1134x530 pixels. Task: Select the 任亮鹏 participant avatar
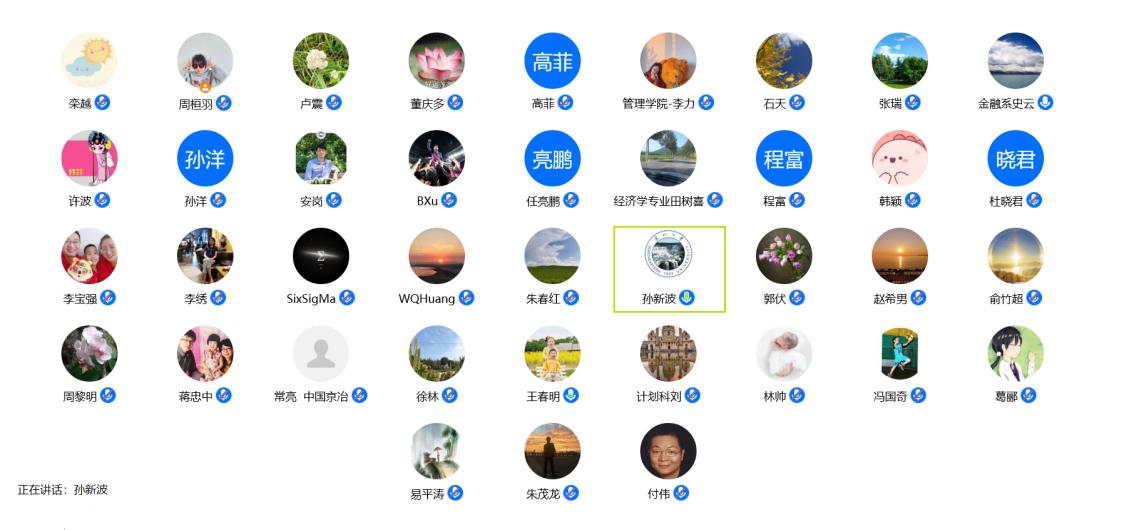pos(552,159)
